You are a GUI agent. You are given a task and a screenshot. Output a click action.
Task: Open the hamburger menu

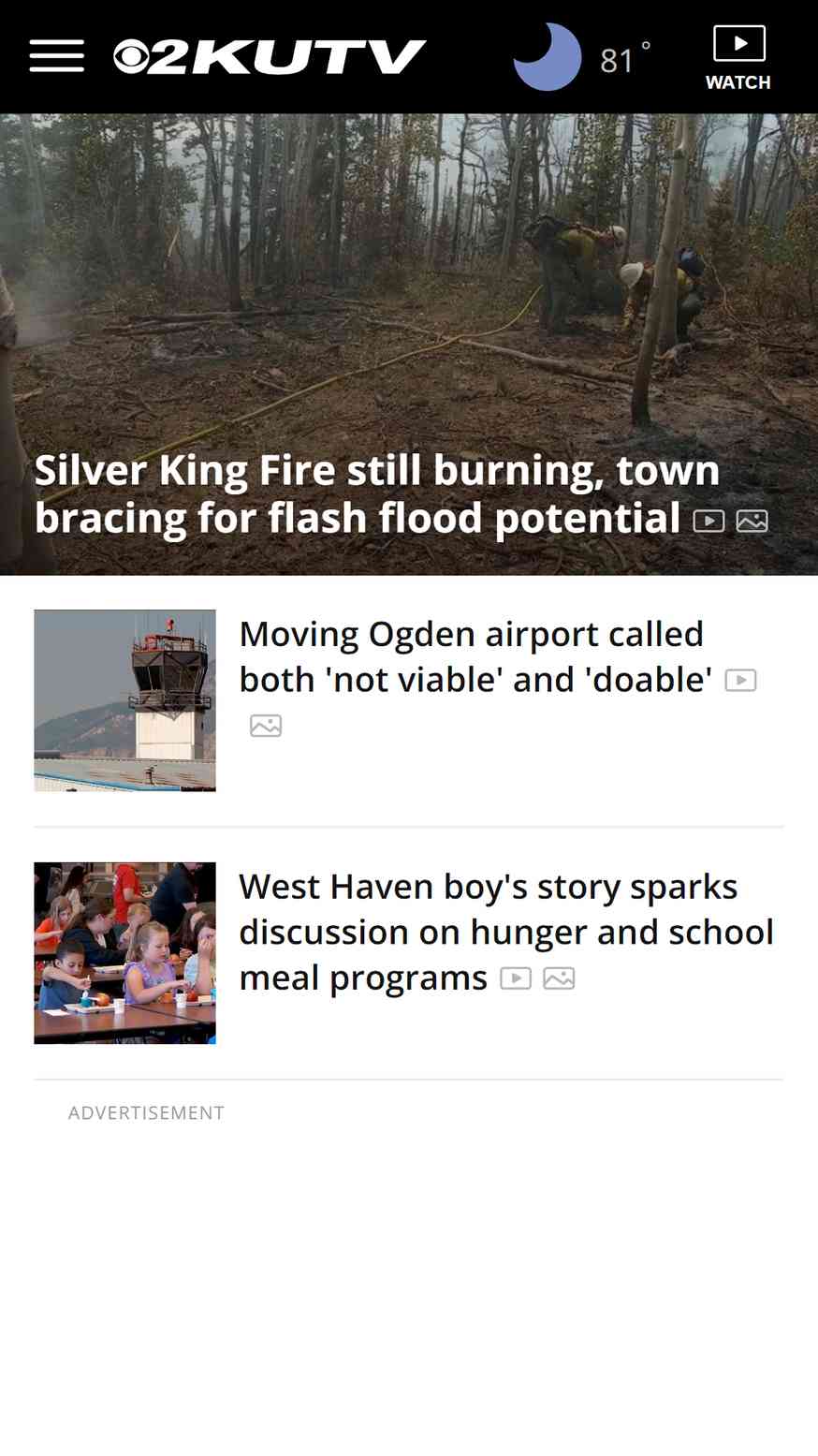tap(56, 56)
